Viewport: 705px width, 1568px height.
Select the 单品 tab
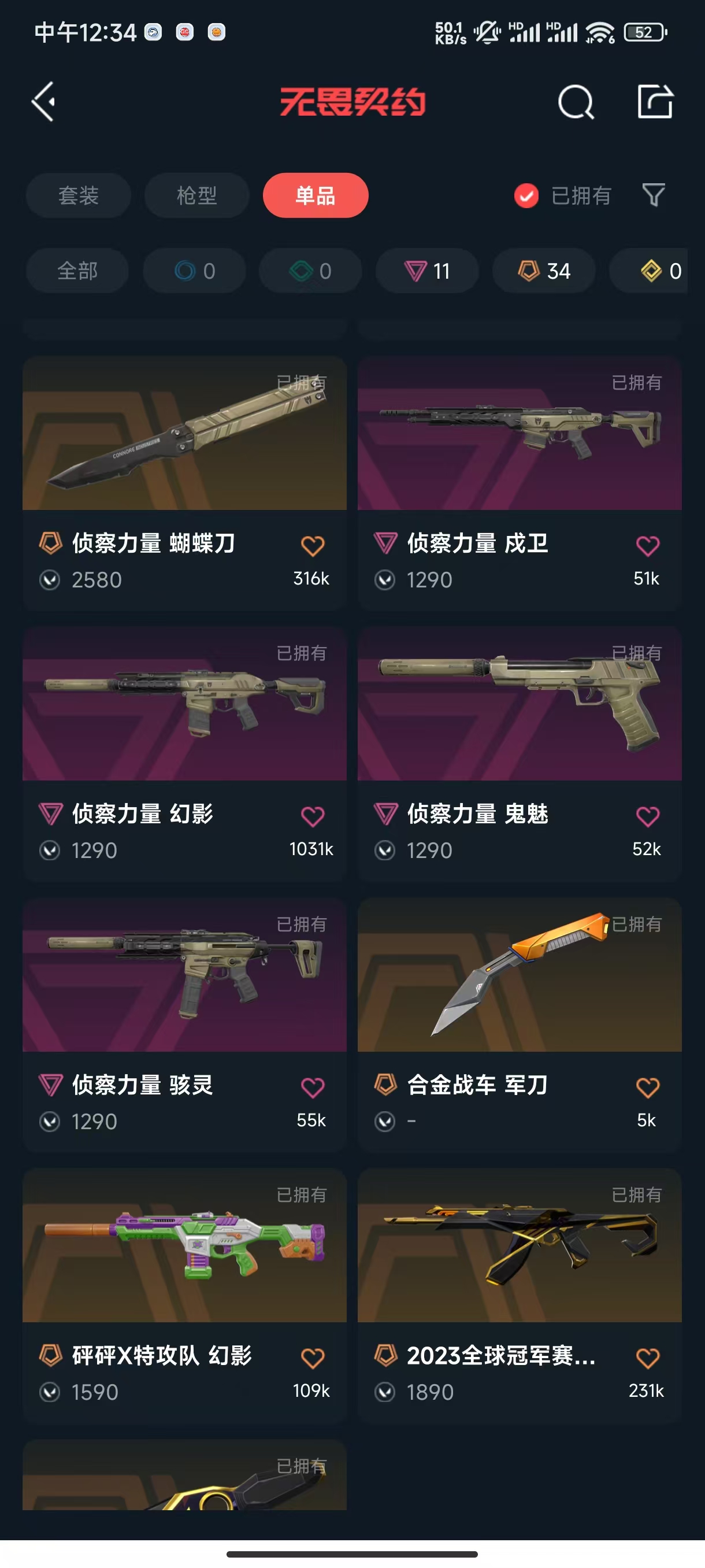[315, 195]
